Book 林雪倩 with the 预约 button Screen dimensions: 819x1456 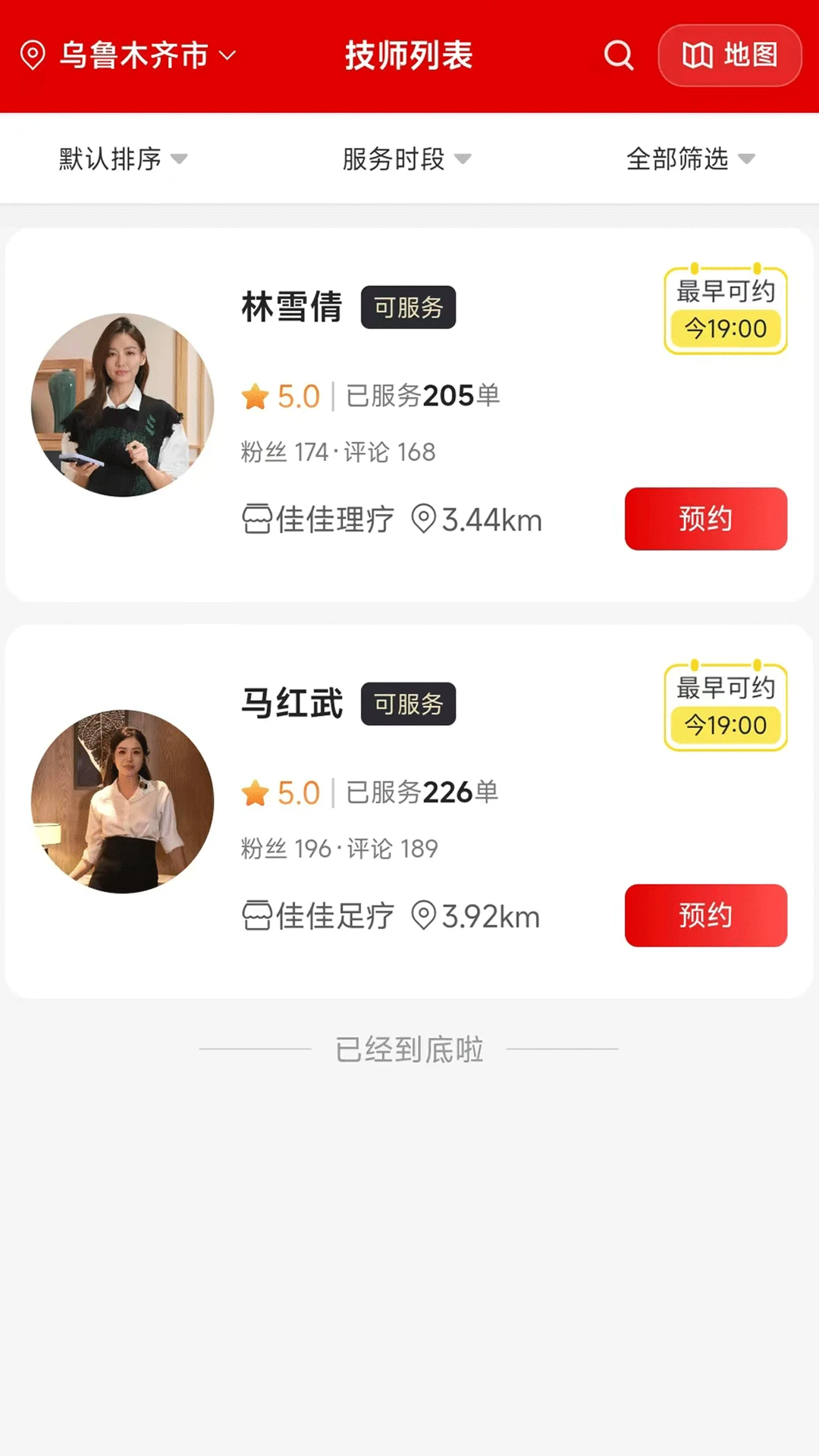click(705, 519)
